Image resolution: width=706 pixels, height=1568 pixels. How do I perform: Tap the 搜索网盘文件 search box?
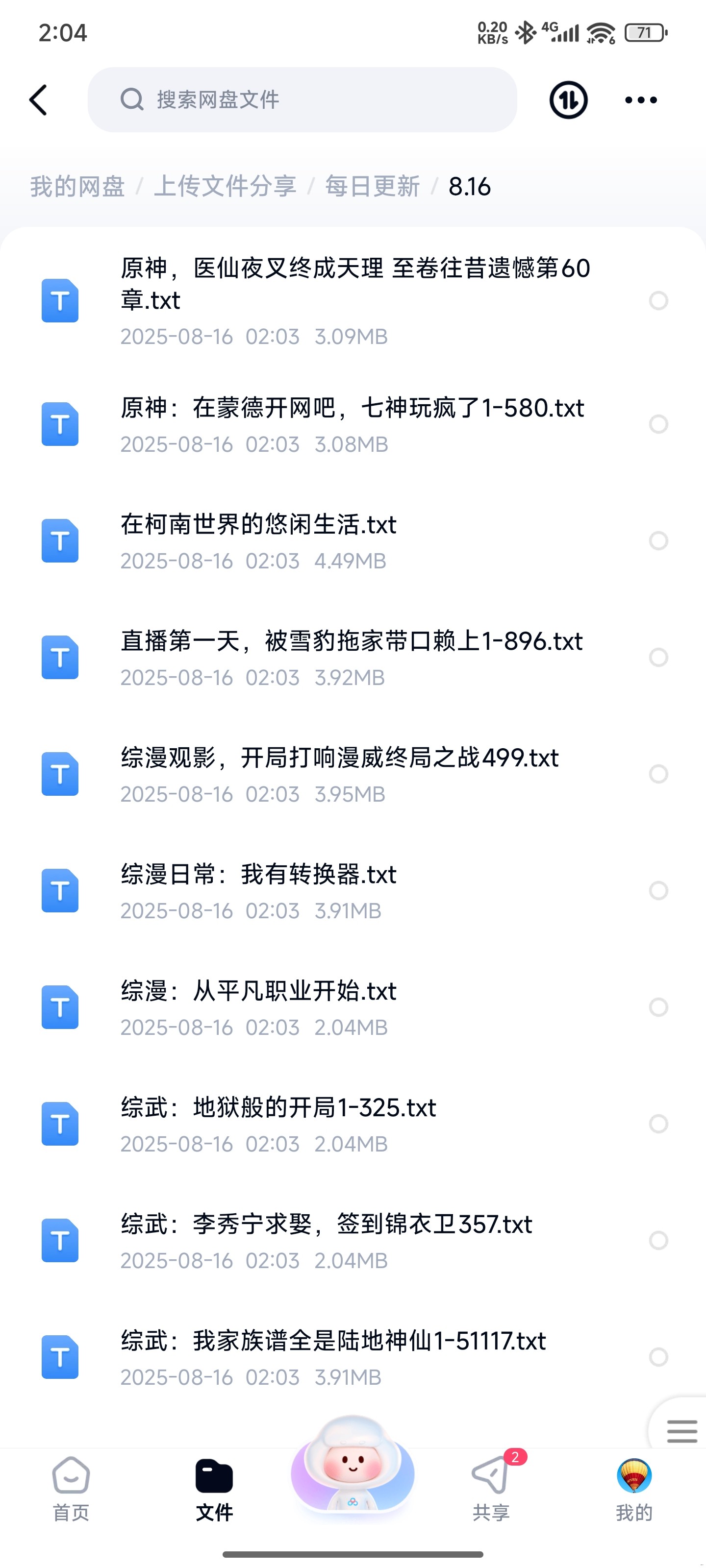[302, 100]
